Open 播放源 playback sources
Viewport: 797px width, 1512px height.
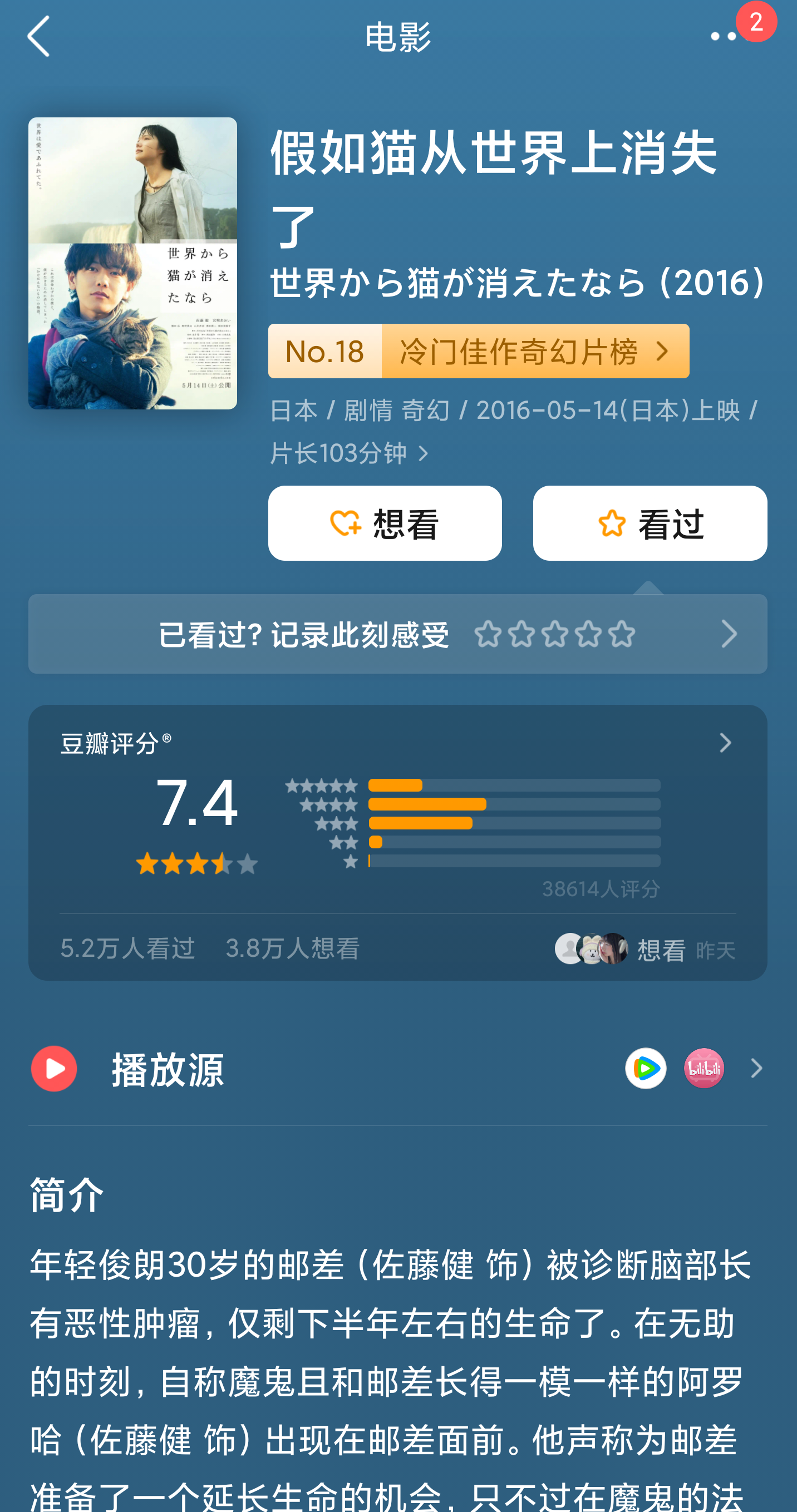397,1069
